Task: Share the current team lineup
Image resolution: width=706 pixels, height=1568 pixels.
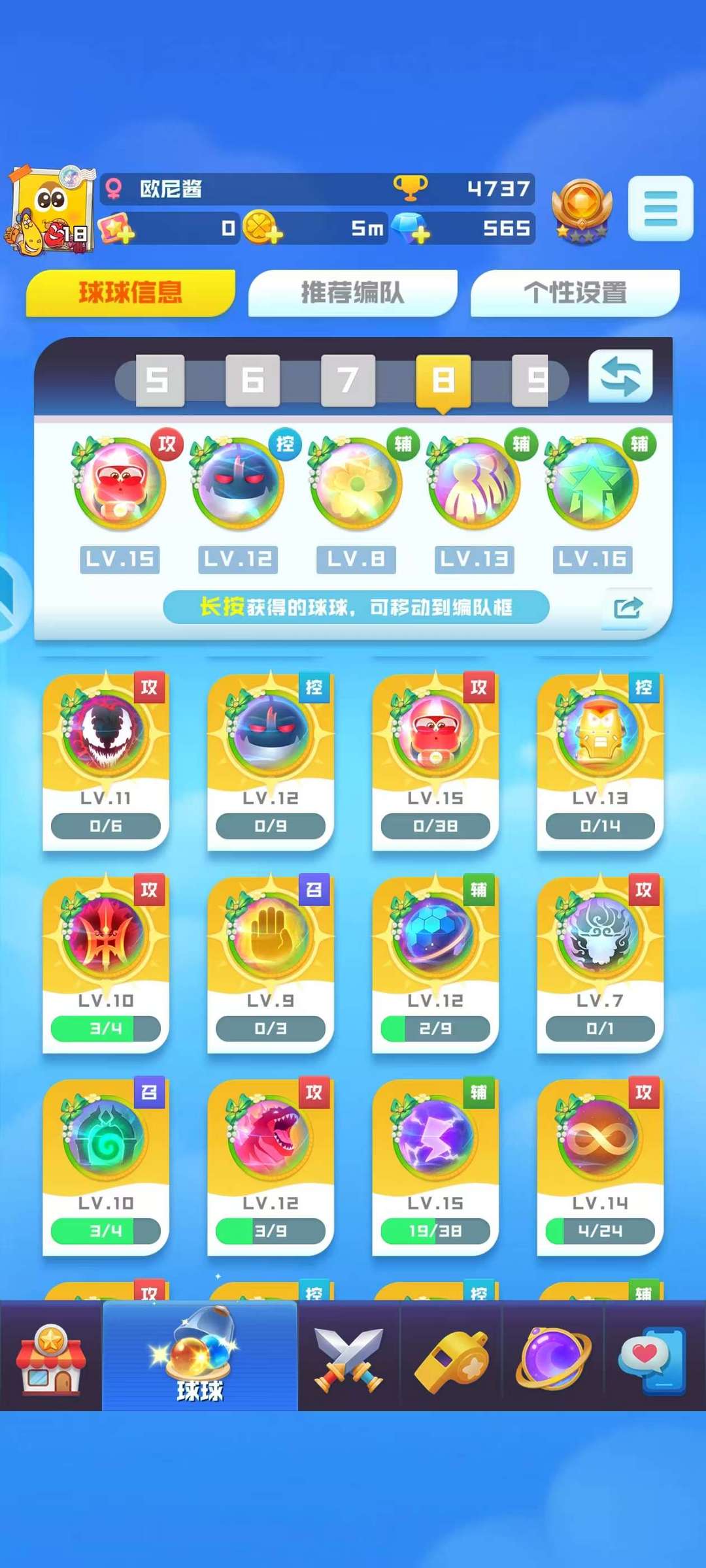Action: 628,608
